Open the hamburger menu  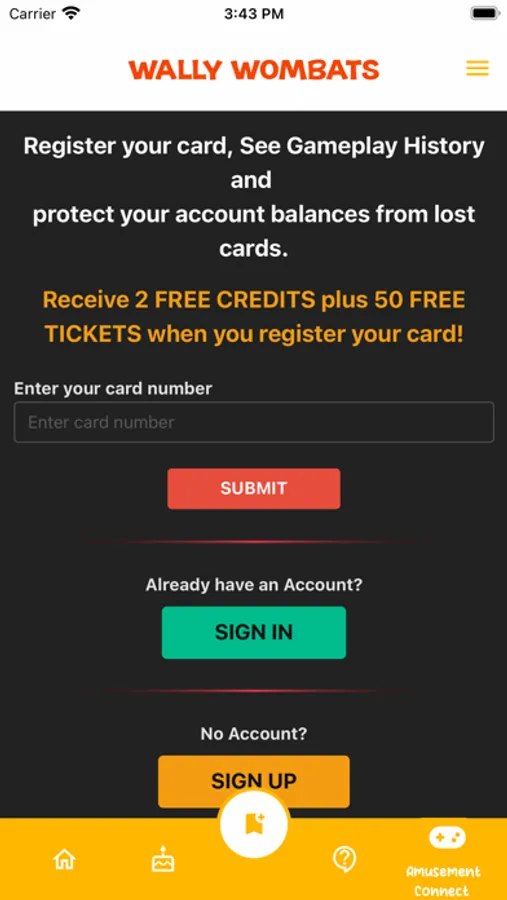pos(477,69)
